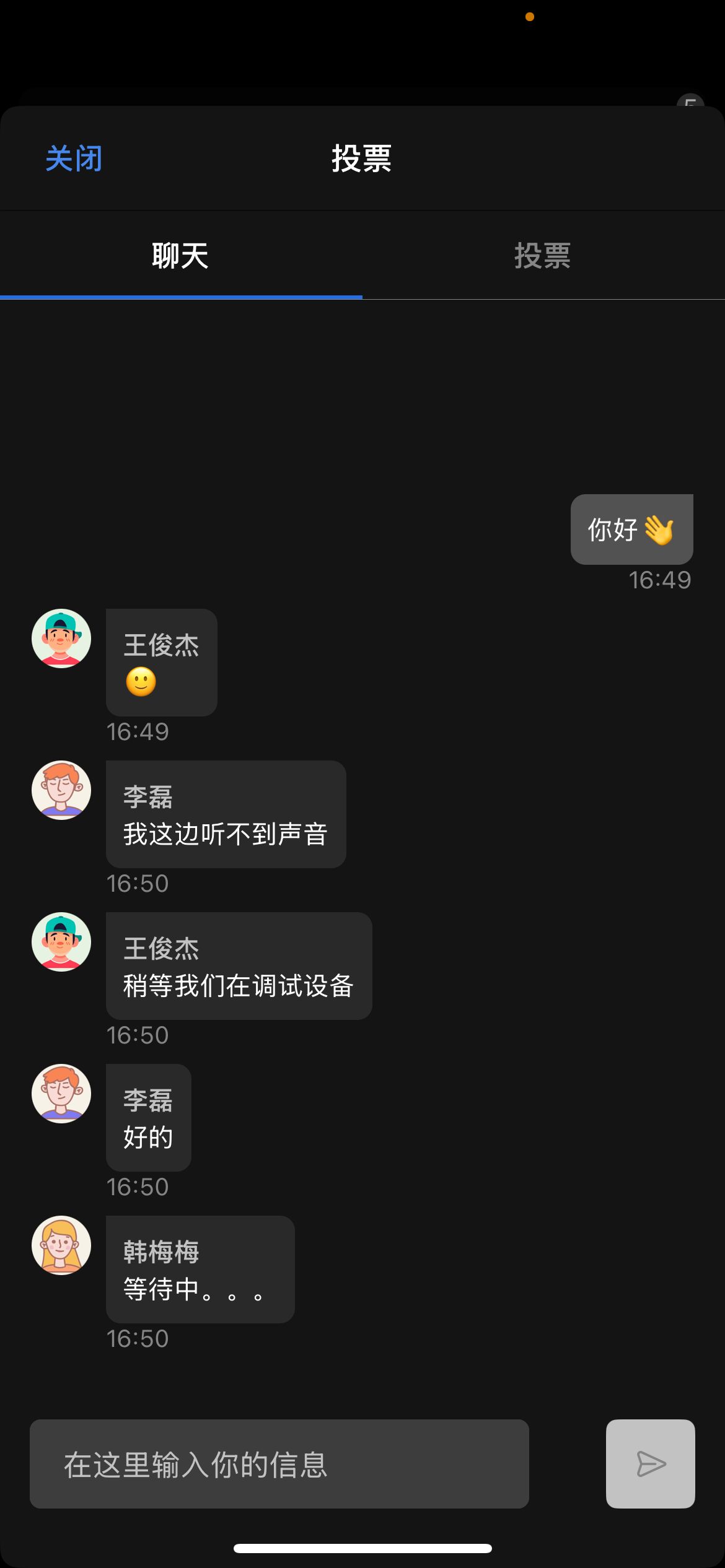Tap 关闭 to close the panel

pyautogui.click(x=74, y=159)
